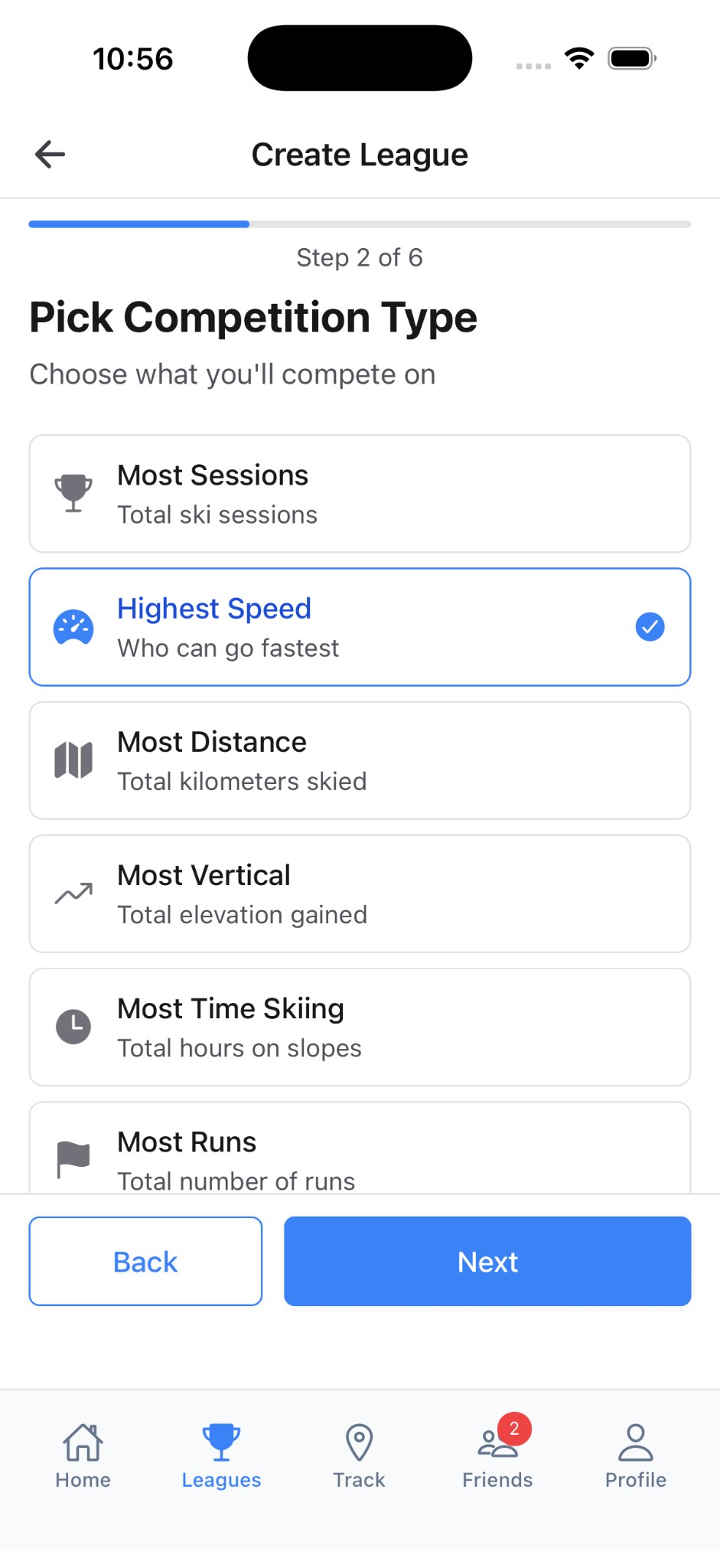Open the Track tab pin icon

[x=359, y=1439]
